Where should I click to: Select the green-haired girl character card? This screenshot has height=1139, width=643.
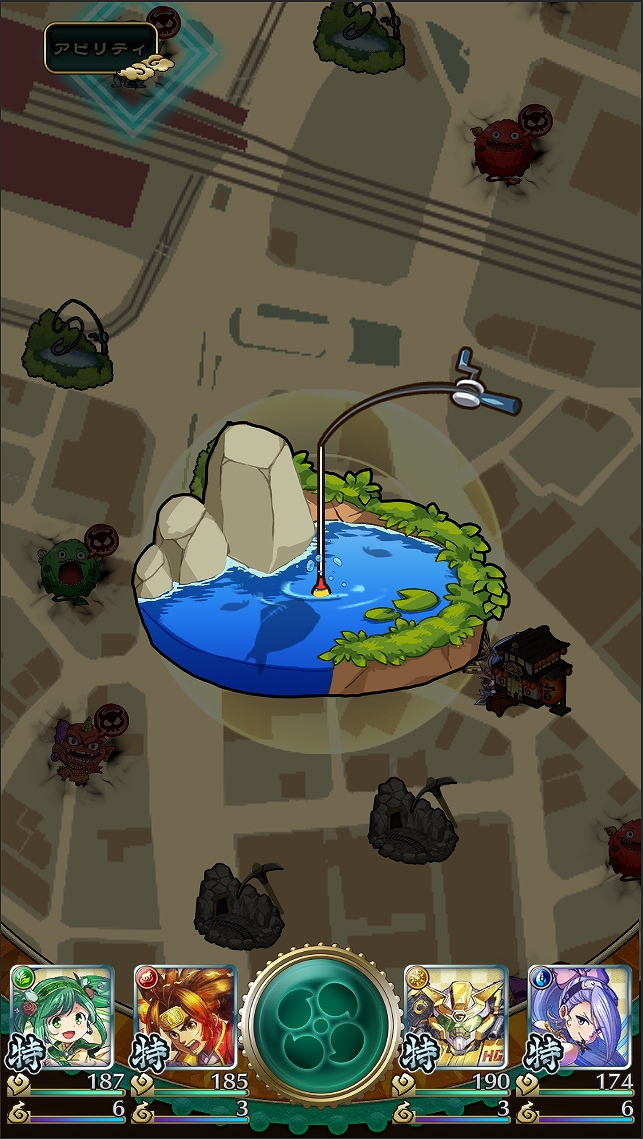click(x=62, y=1017)
